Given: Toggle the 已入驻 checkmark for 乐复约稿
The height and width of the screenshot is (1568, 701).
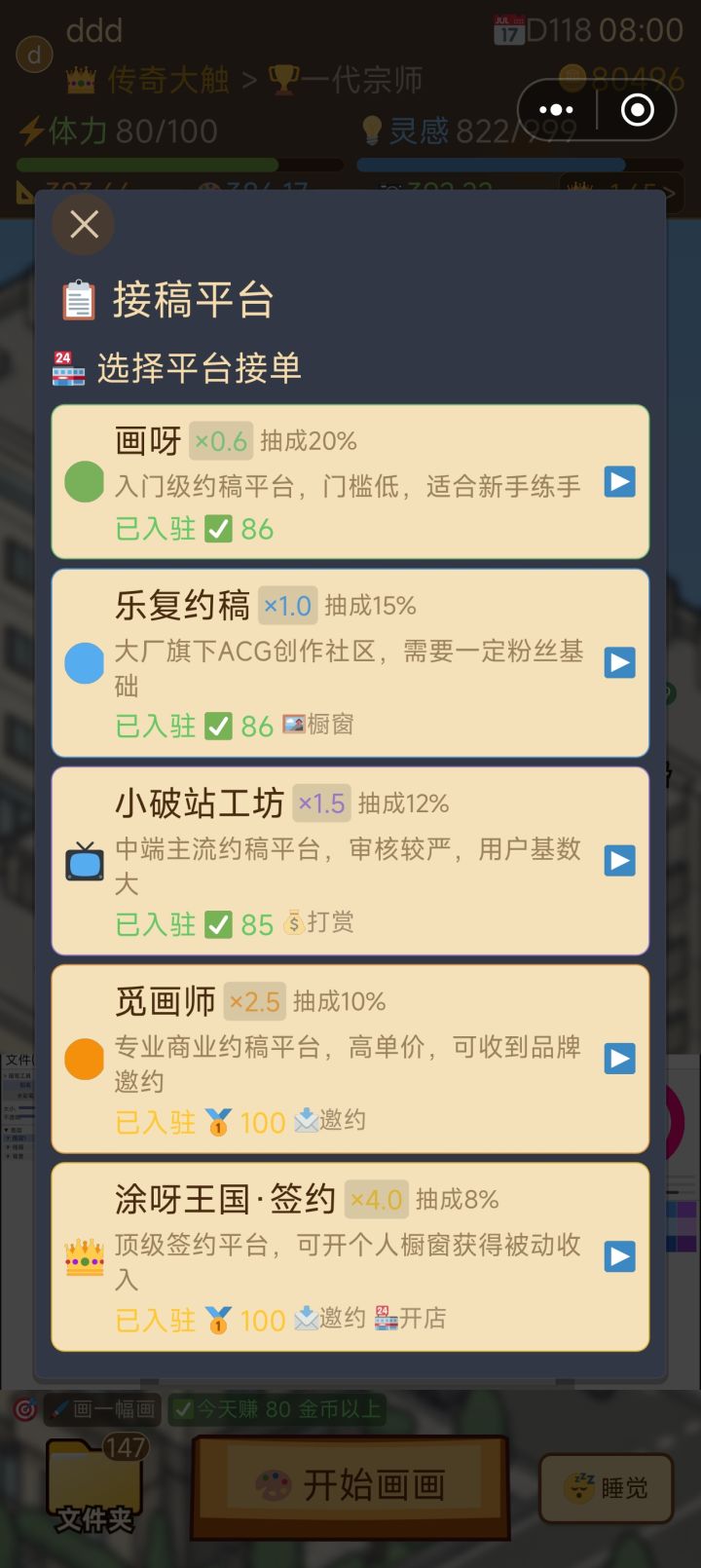Looking at the screenshot, I should pyautogui.click(x=219, y=727).
